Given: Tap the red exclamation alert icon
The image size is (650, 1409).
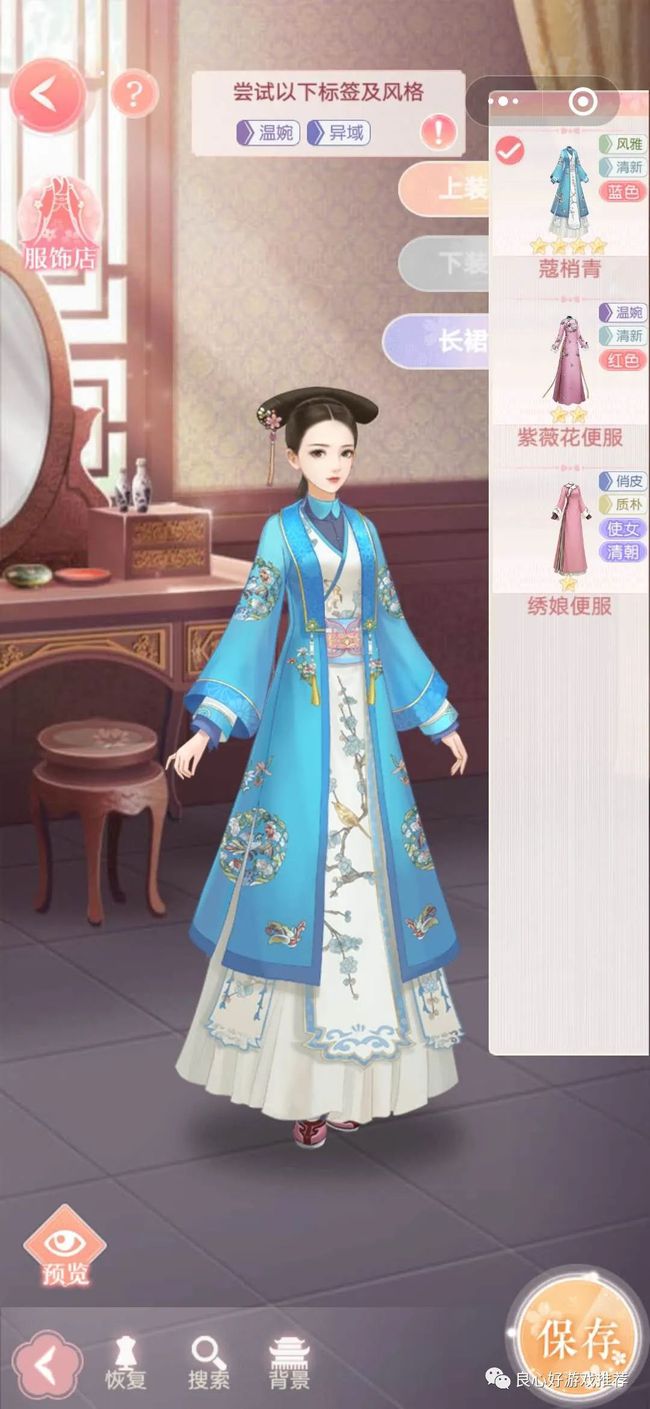Looking at the screenshot, I should tap(438, 131).
